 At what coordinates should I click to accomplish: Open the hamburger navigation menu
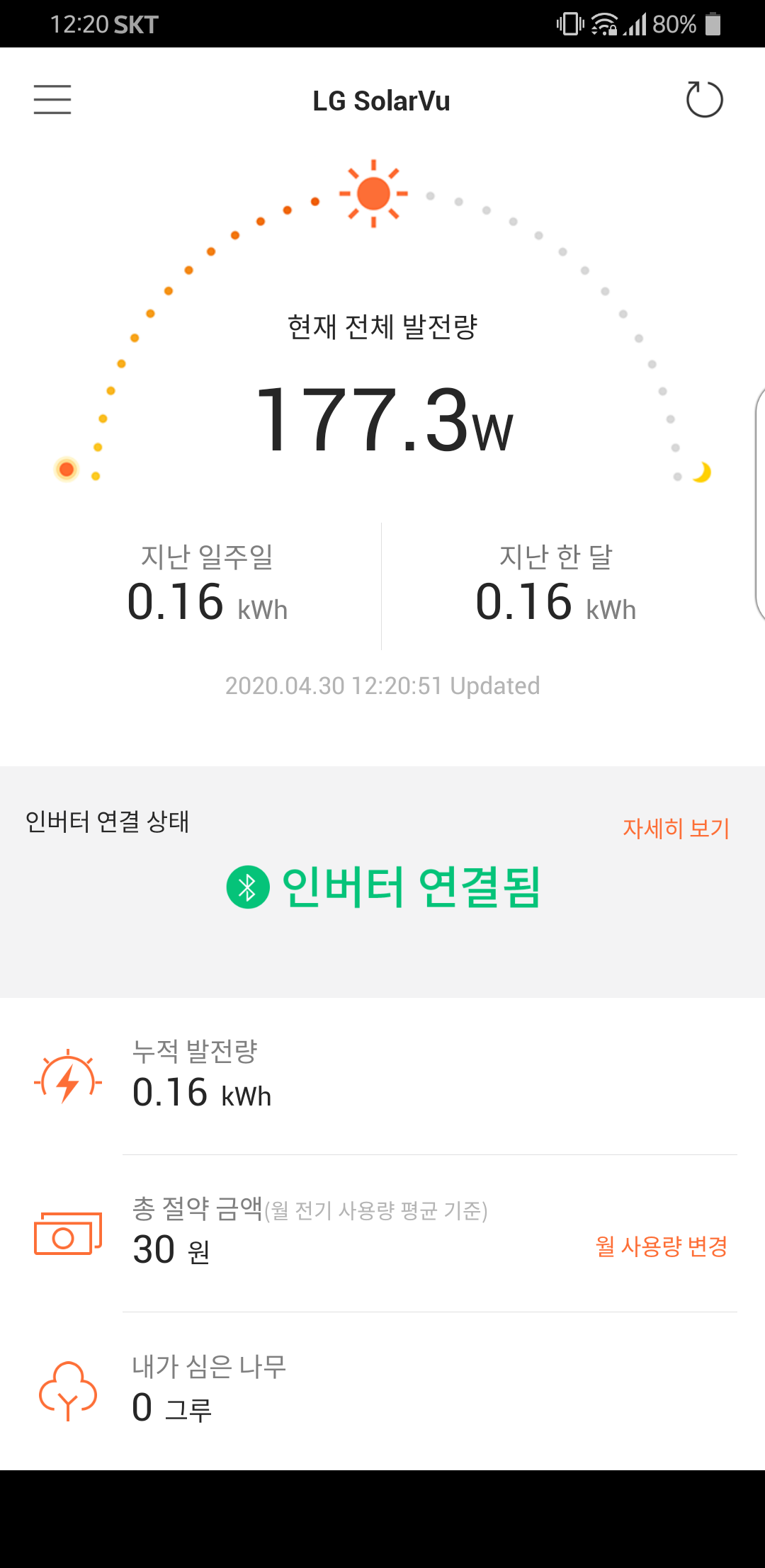[x=52, y=99]
